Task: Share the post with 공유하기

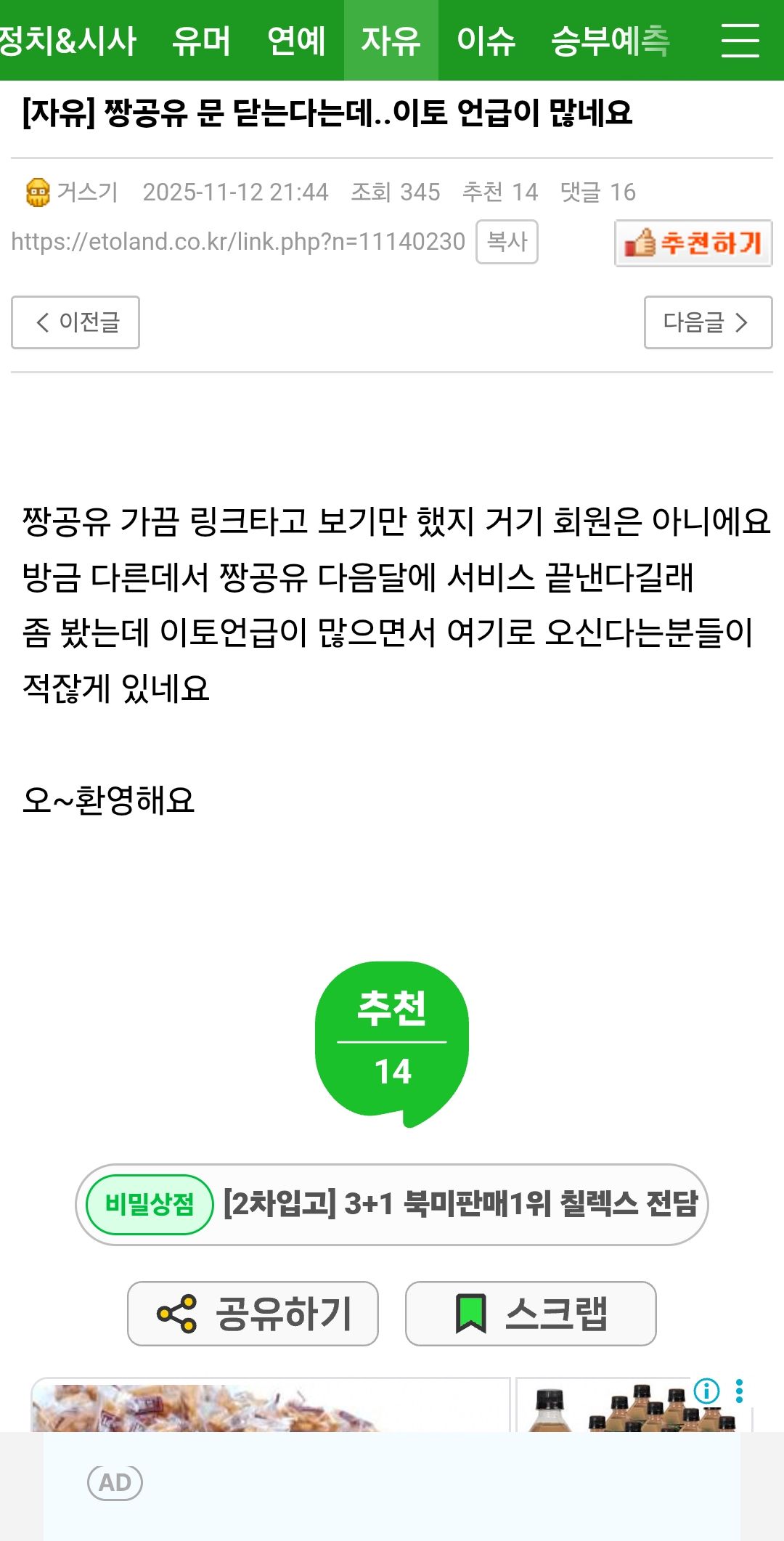Action: pos(253,1314)
